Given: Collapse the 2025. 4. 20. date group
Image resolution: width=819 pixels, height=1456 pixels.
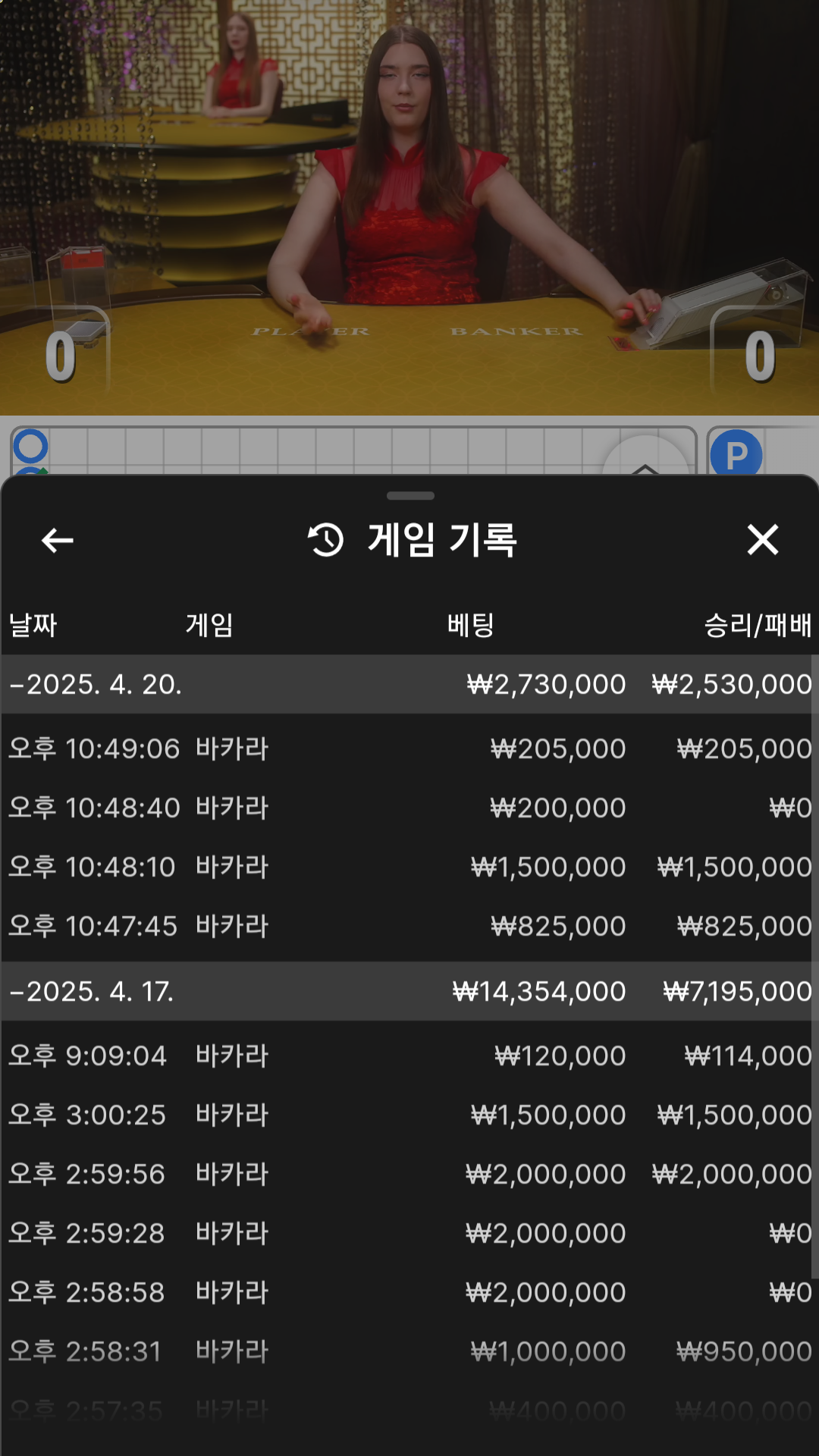Looking at the screenshot, I should tap(96, 684).
